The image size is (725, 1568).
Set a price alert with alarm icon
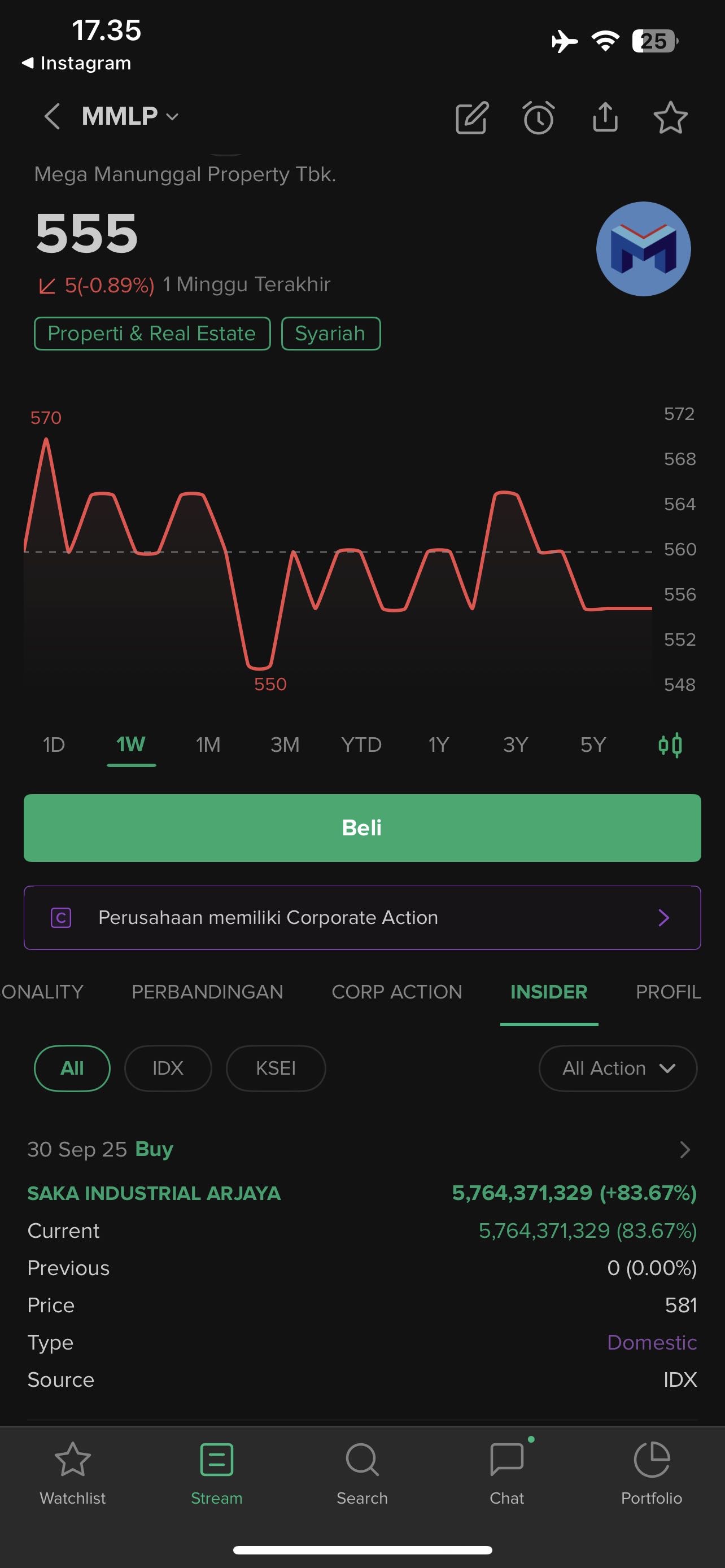[x=538, y=117]
